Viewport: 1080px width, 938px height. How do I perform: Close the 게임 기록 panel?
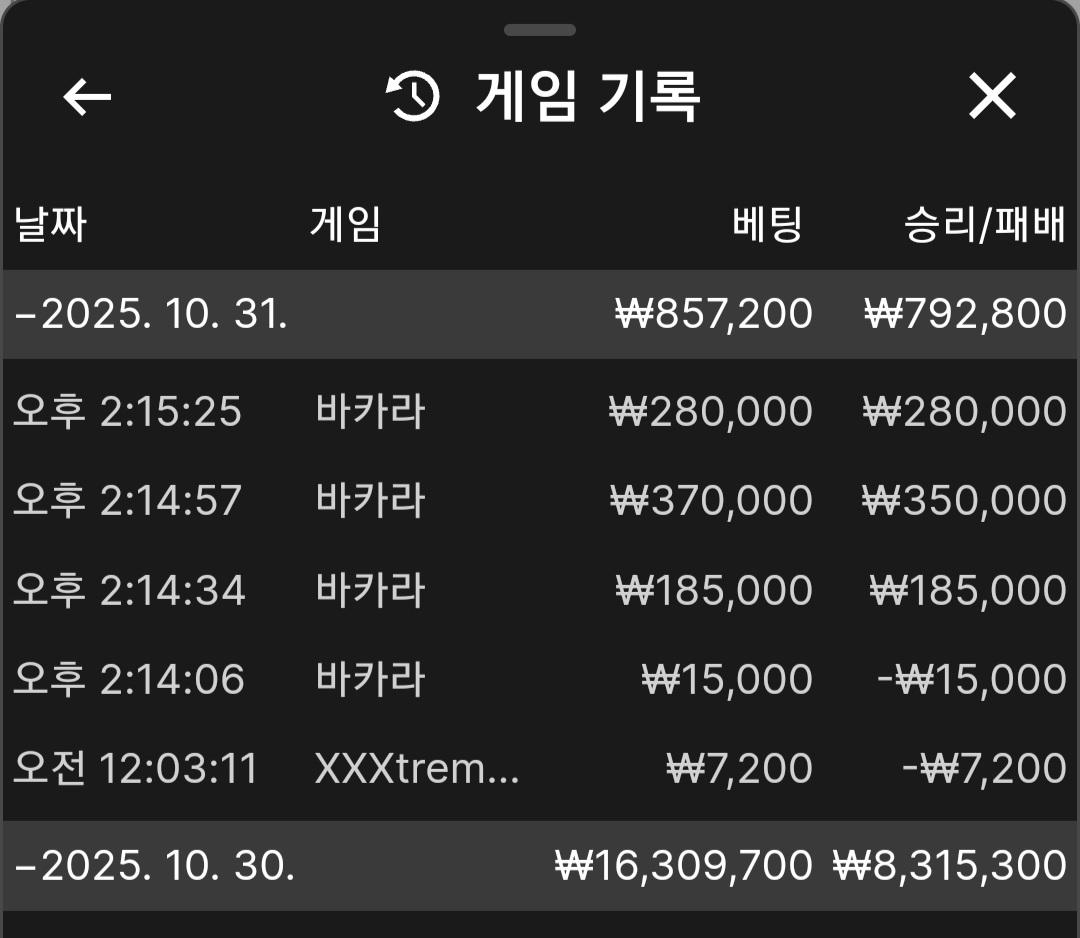(992, 97)
